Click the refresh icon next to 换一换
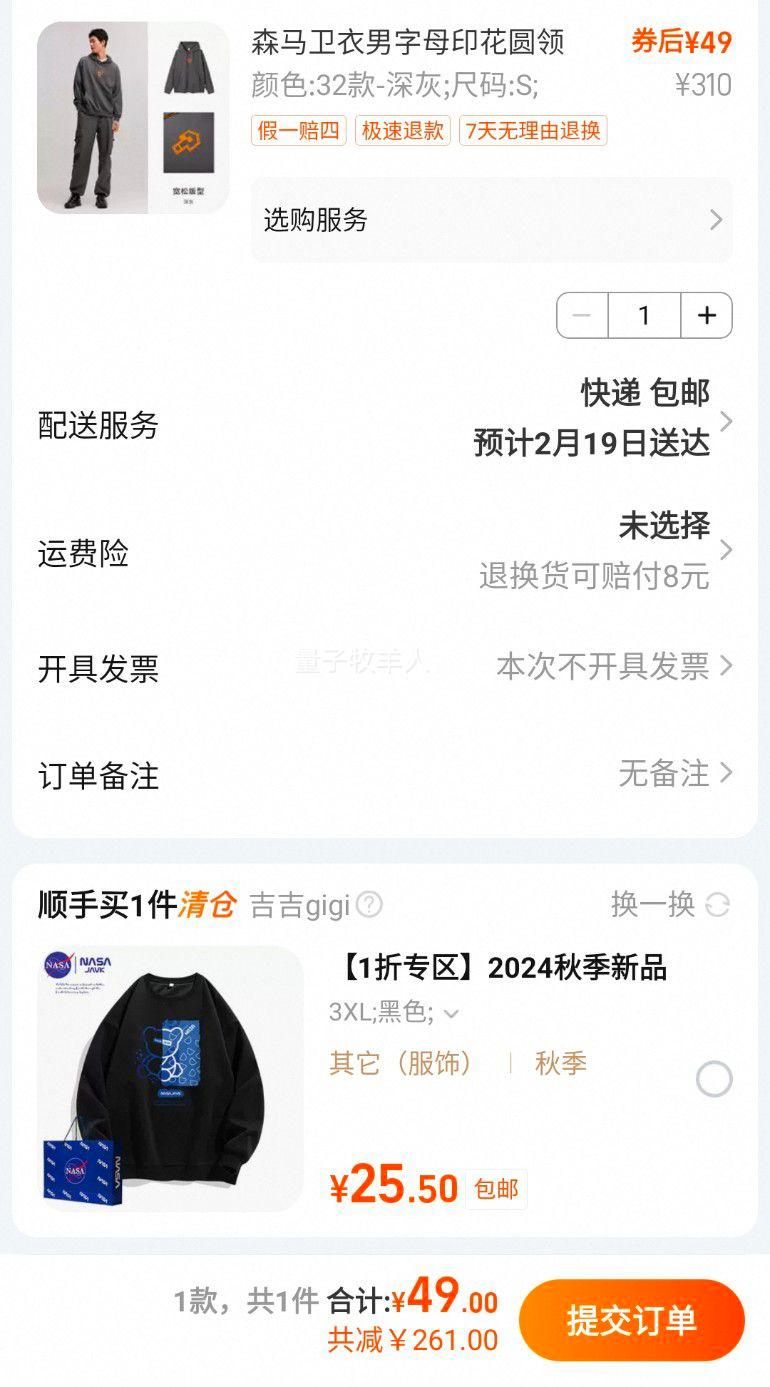This screenshot has width=770, height=1387. tap(716, 903)
